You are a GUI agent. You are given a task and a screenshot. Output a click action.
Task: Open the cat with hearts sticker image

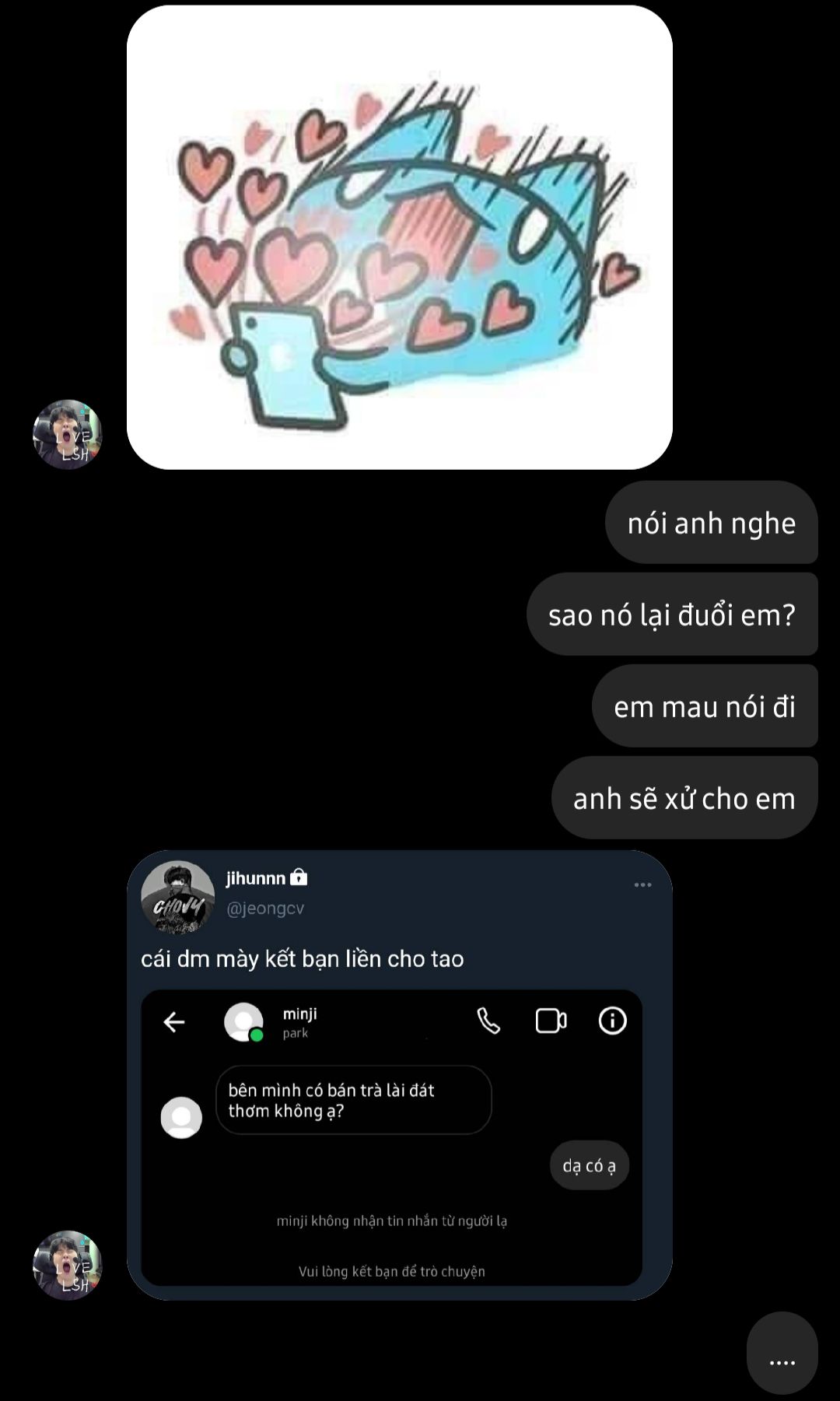point(399,237)
